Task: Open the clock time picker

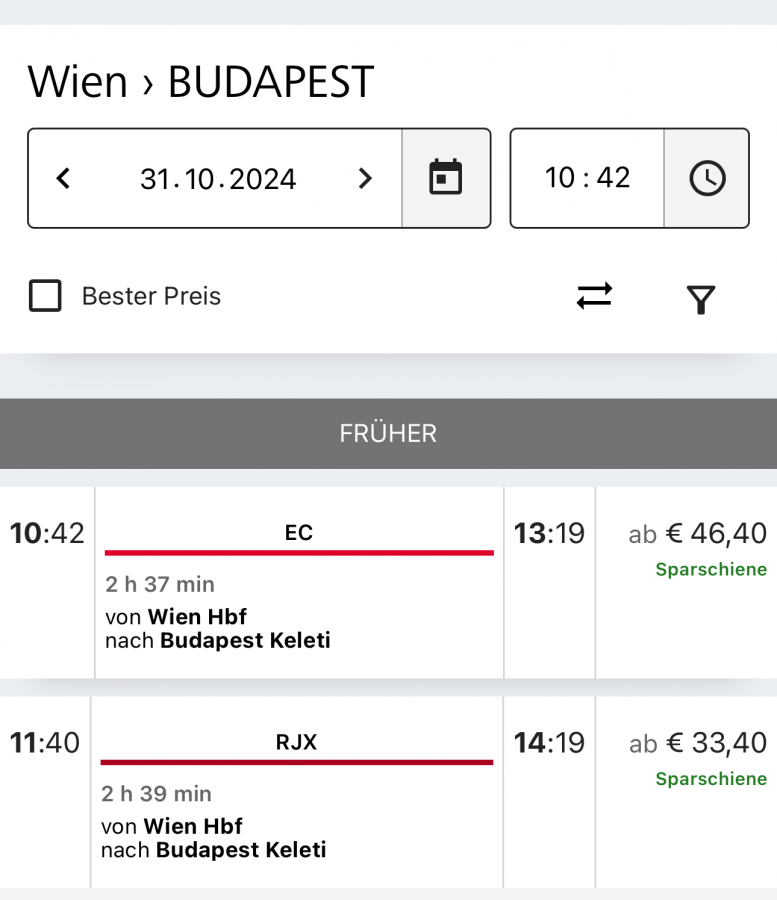Action: (707, 178)
